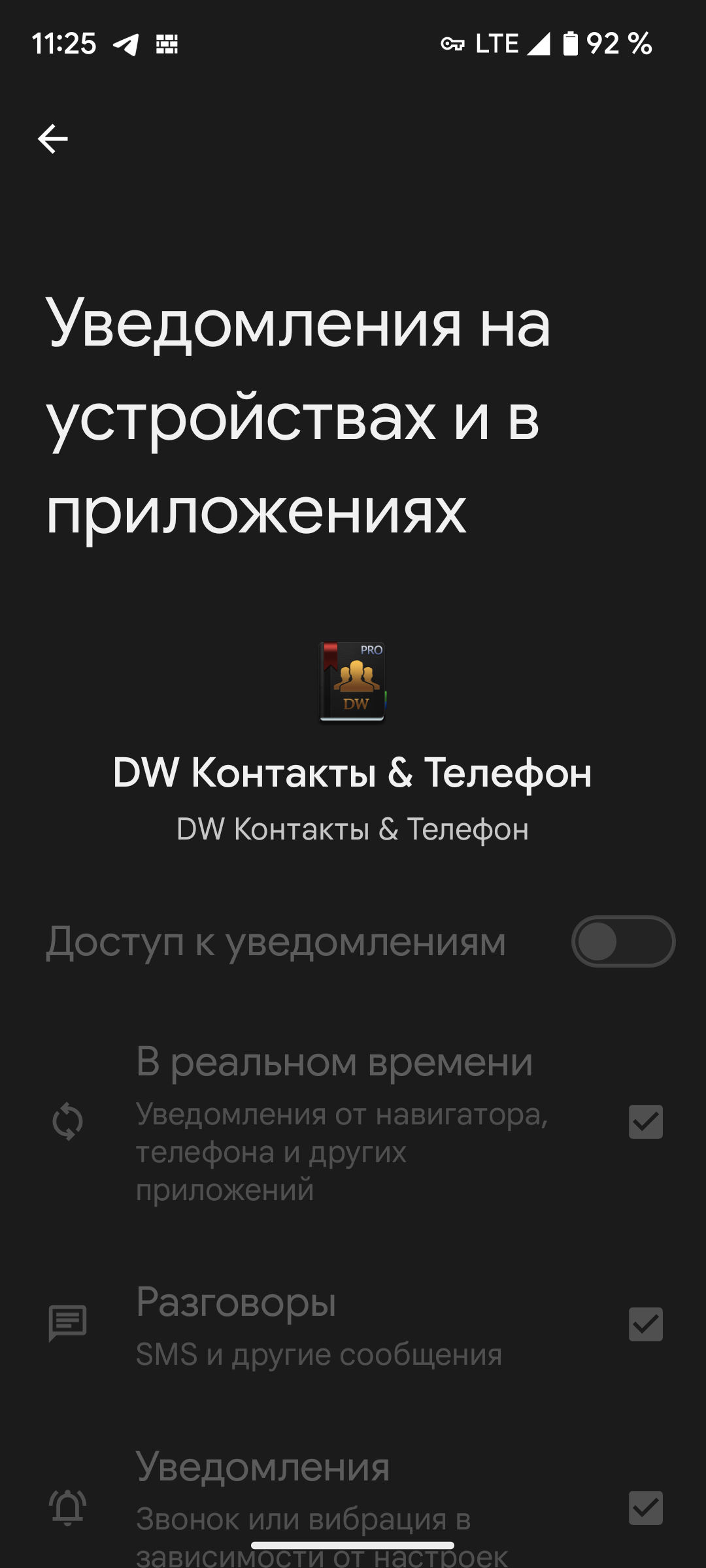The height and width of the screenshot is (1568, 706).
Task: Toggle the В реальном времени checkbox
Action: pyautogui.click(x=645, y=1122)
